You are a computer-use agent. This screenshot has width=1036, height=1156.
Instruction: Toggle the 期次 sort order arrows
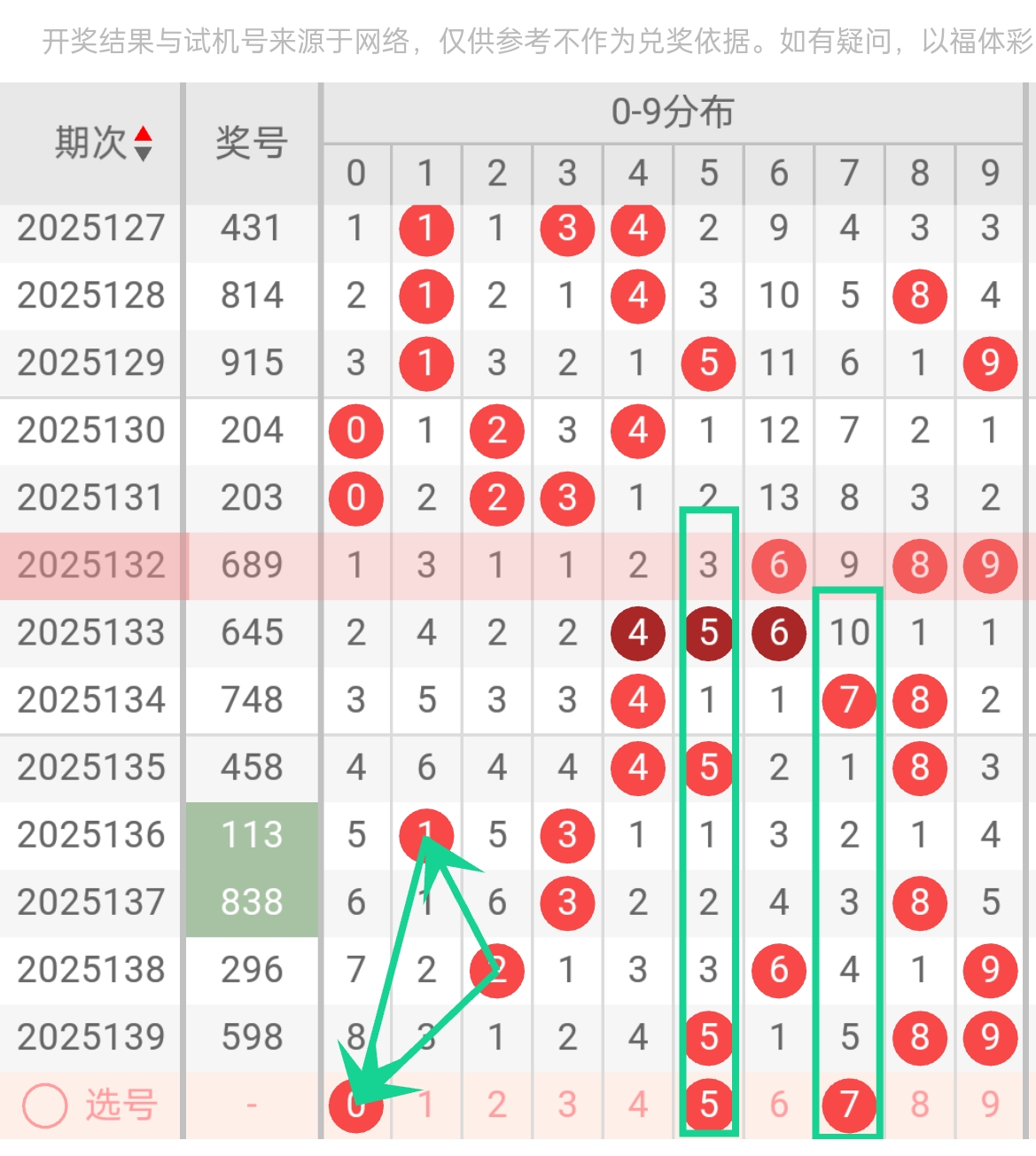pyautogui.click(x=143, y=144)
